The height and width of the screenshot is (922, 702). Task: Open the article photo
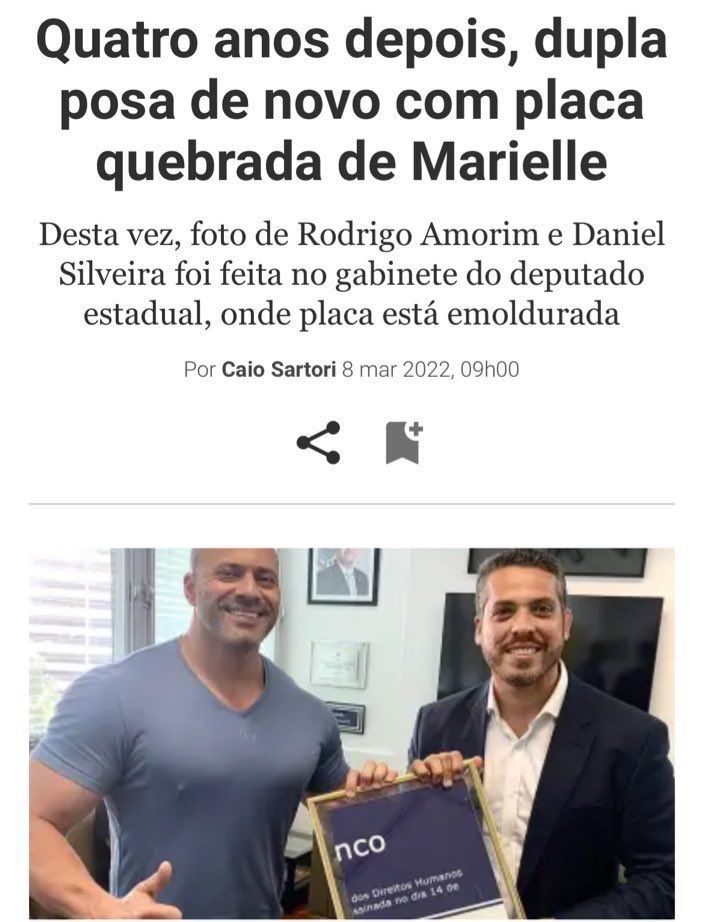352,733
